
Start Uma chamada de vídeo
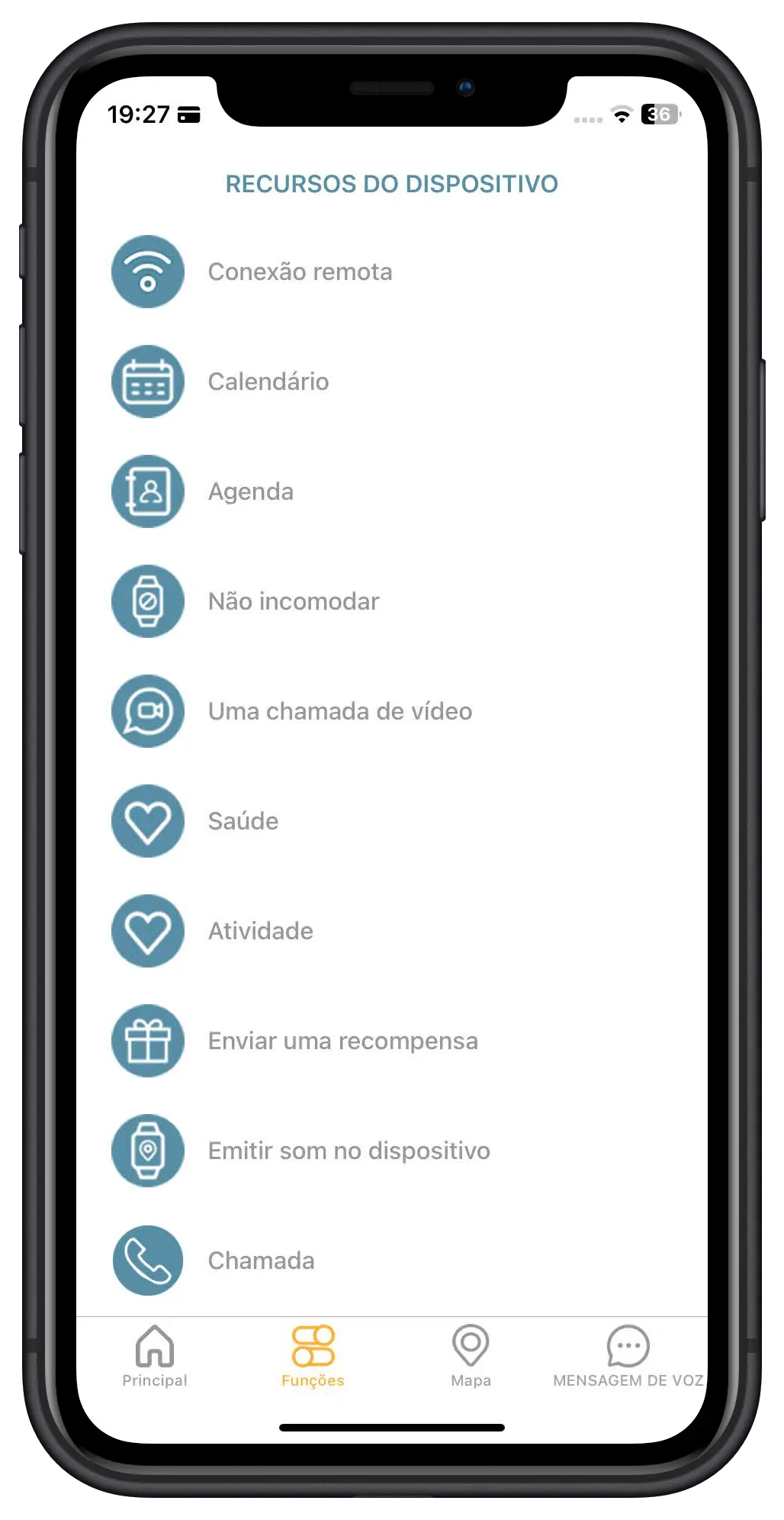[339, 711]
